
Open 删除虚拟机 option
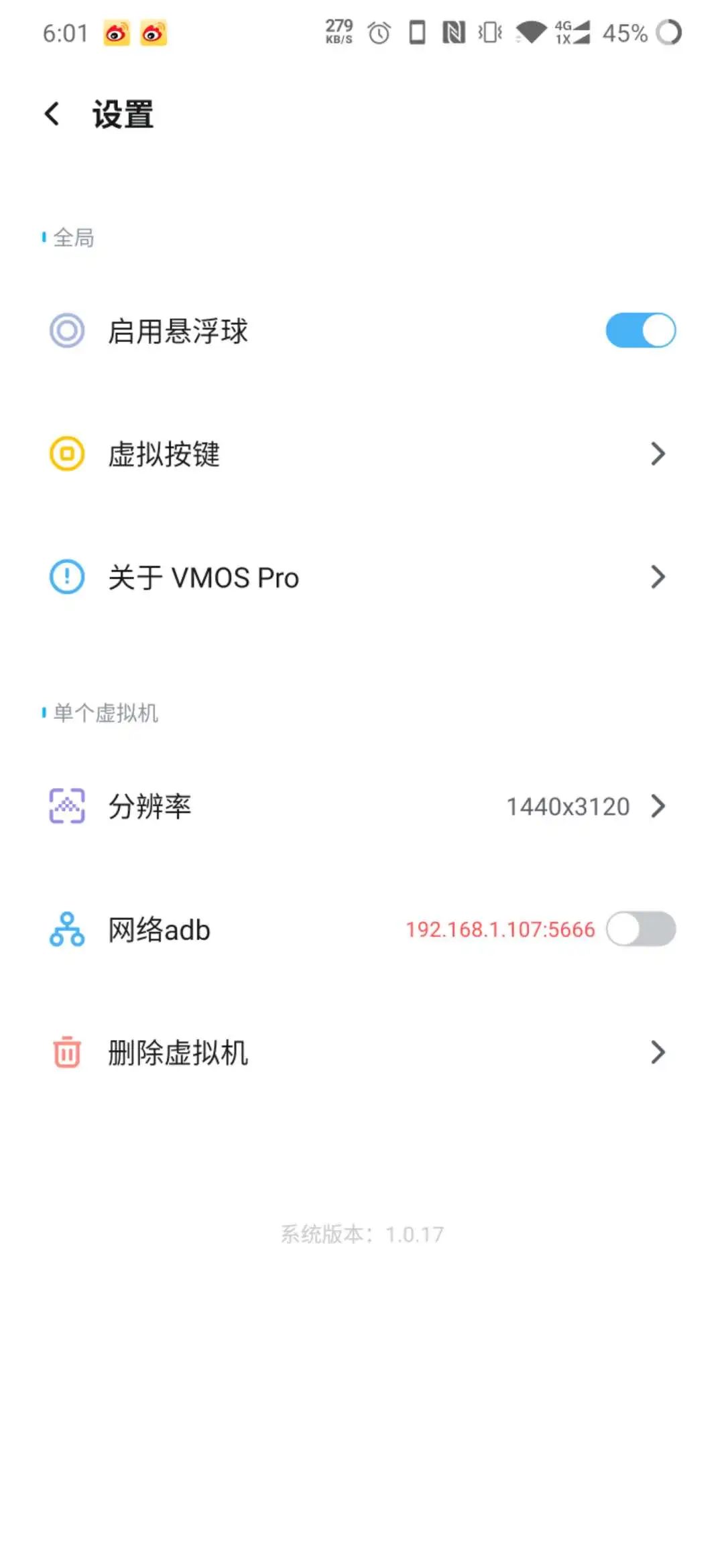click(x=362, y=1052)
